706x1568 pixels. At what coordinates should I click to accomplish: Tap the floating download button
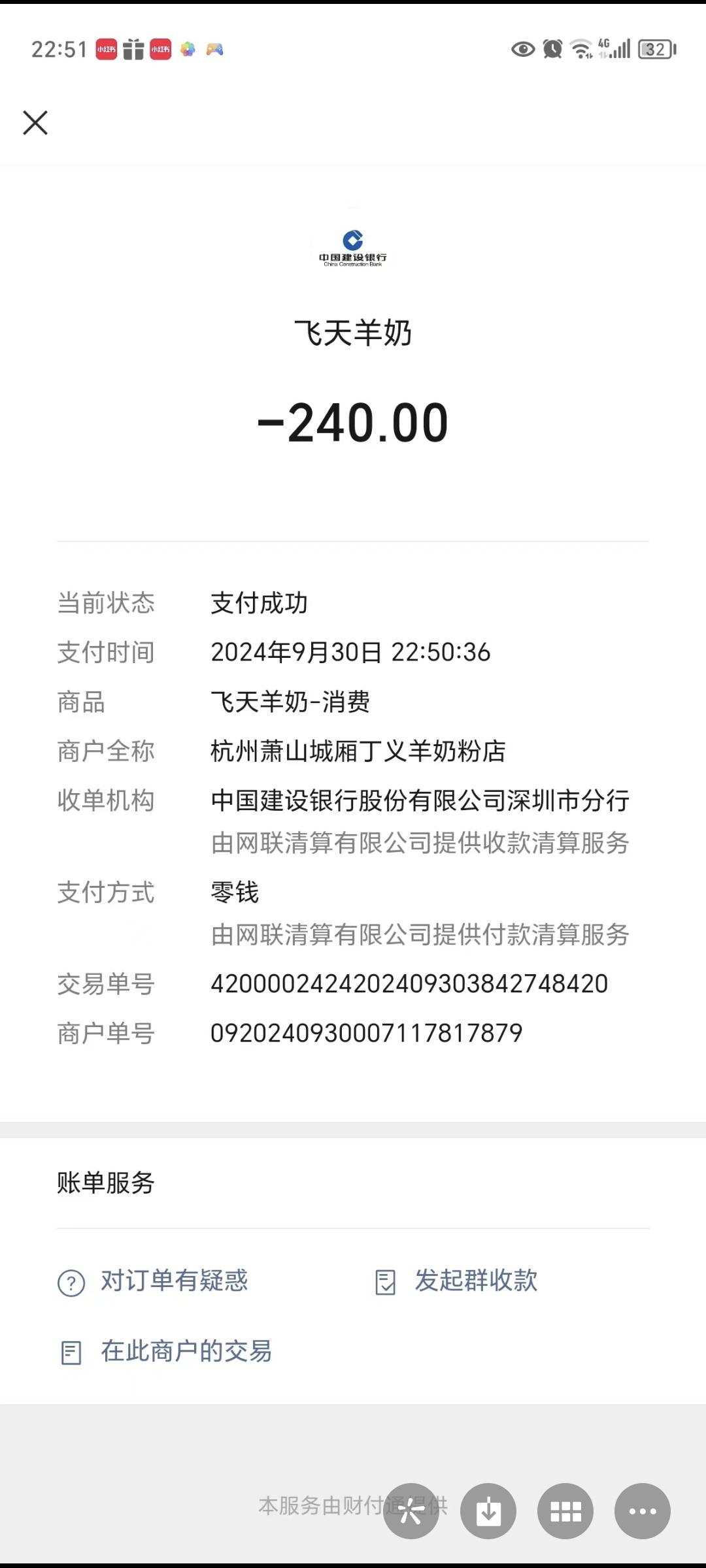tap(488, 1511)
